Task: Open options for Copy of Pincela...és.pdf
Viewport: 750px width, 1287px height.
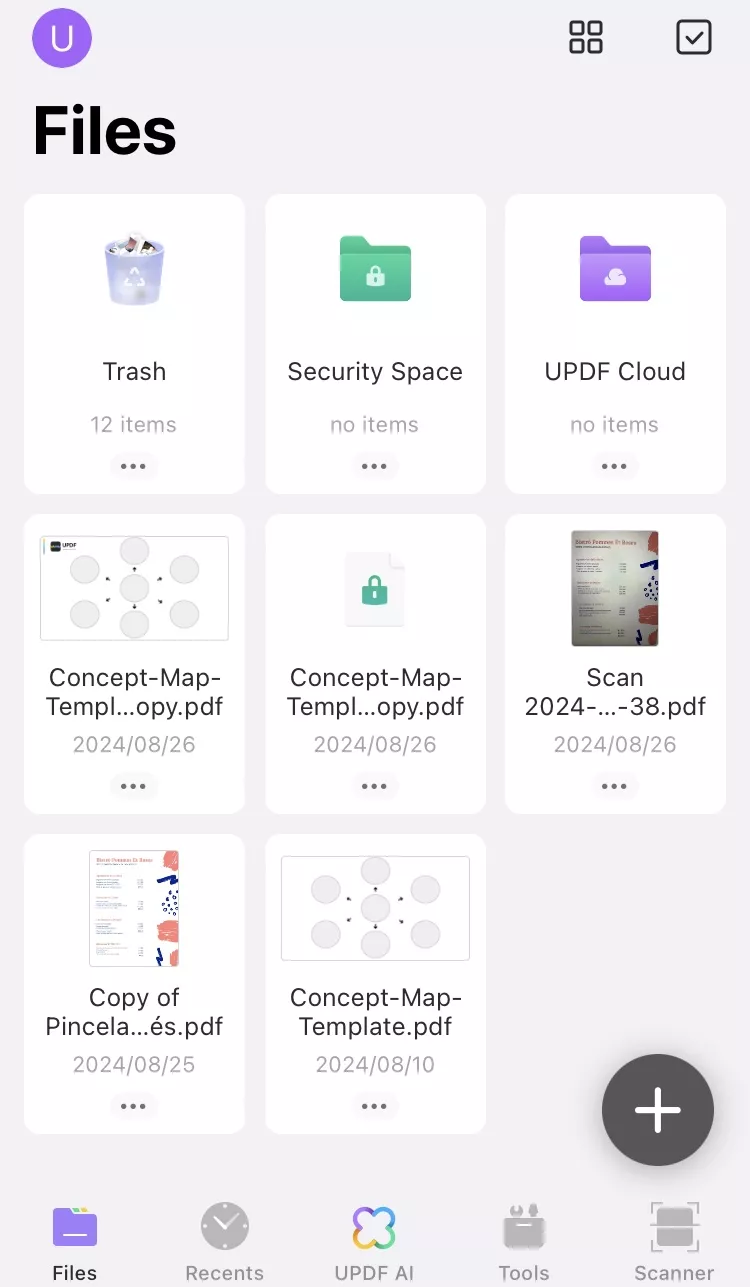Action: click(x=134, y=1105)
